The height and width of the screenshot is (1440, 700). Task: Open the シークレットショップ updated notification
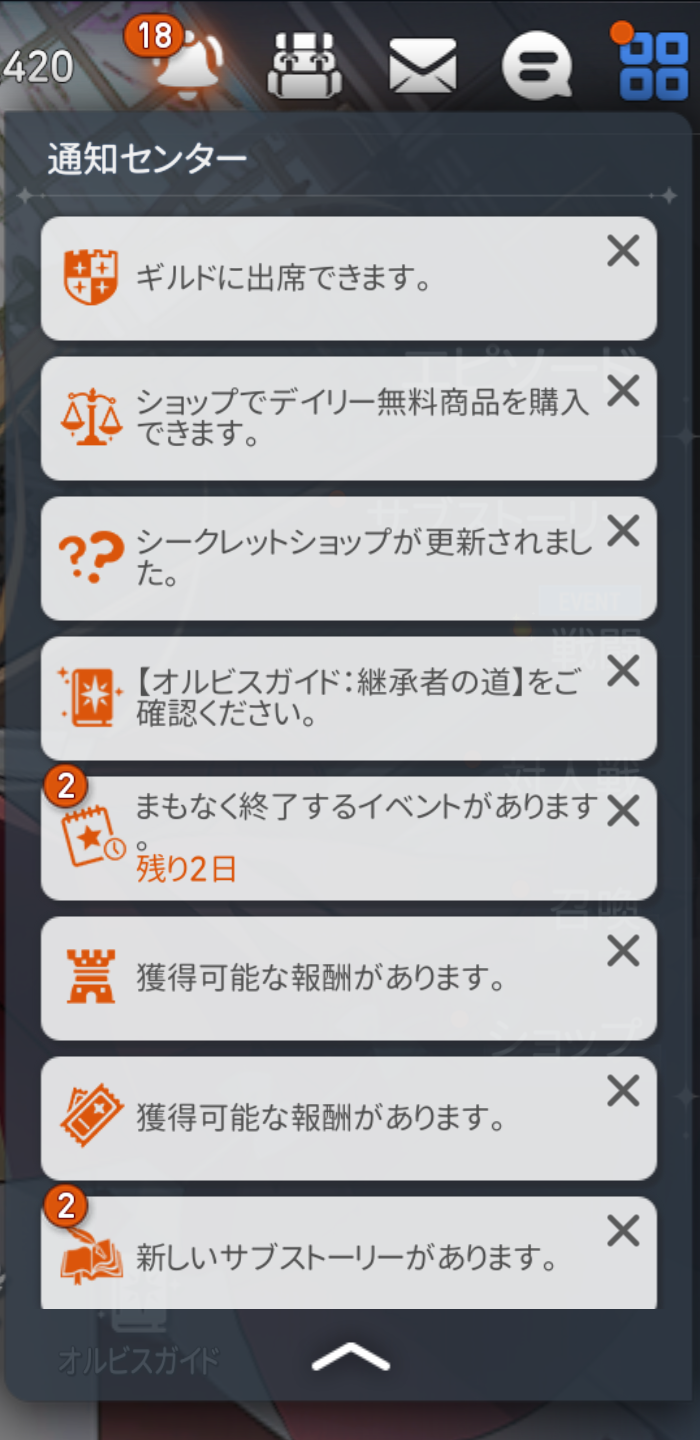click(x=349, y=558)
